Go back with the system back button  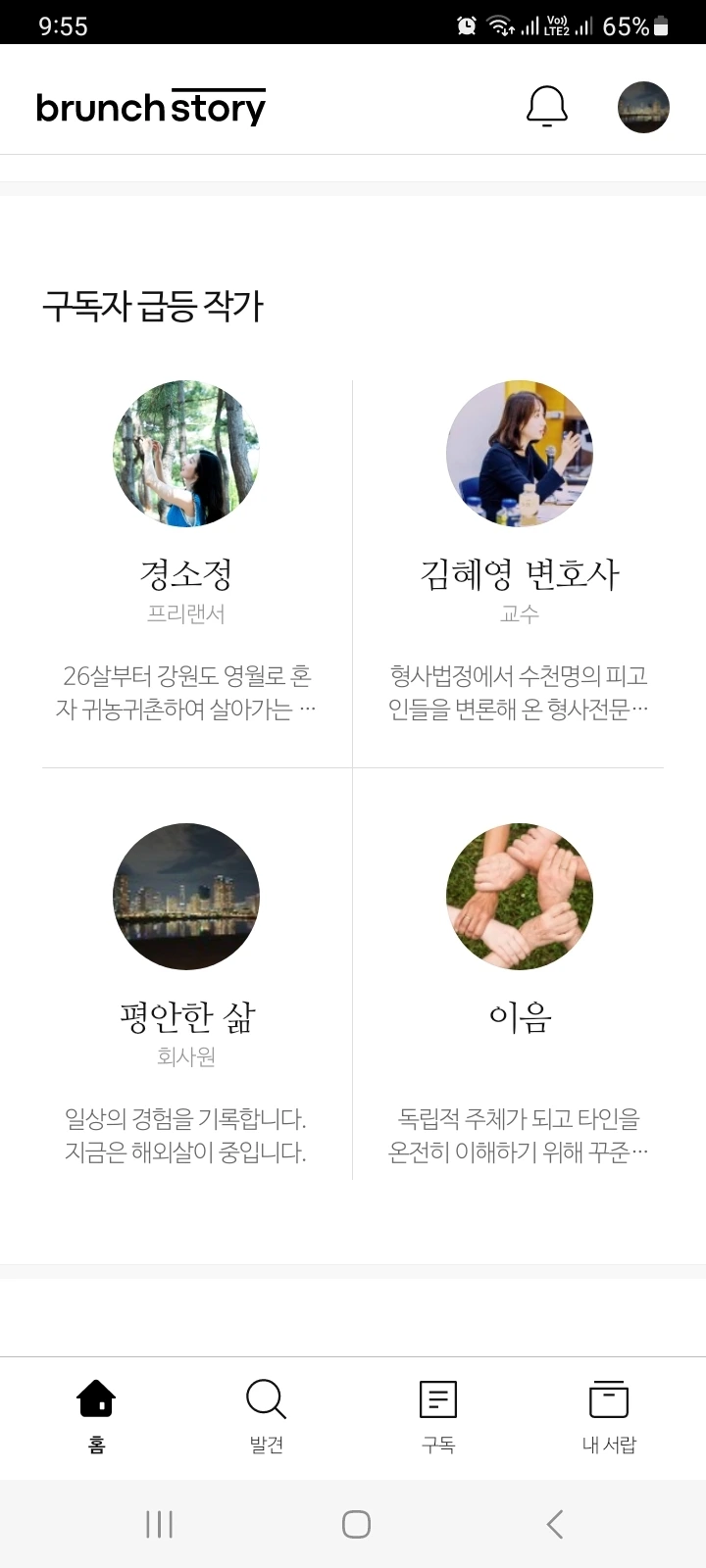click(x=554, y=1524)
